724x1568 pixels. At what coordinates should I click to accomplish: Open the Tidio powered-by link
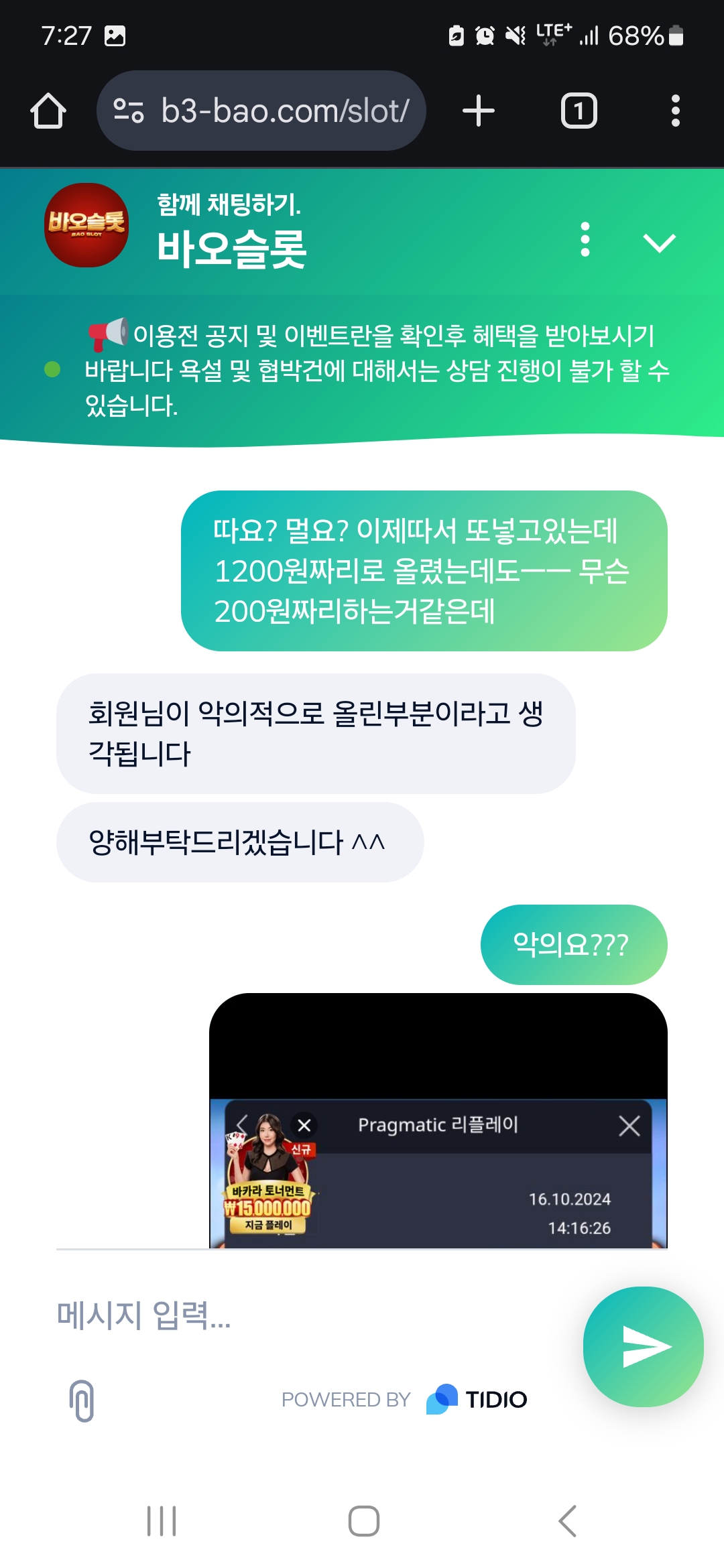coord(405,1399)
